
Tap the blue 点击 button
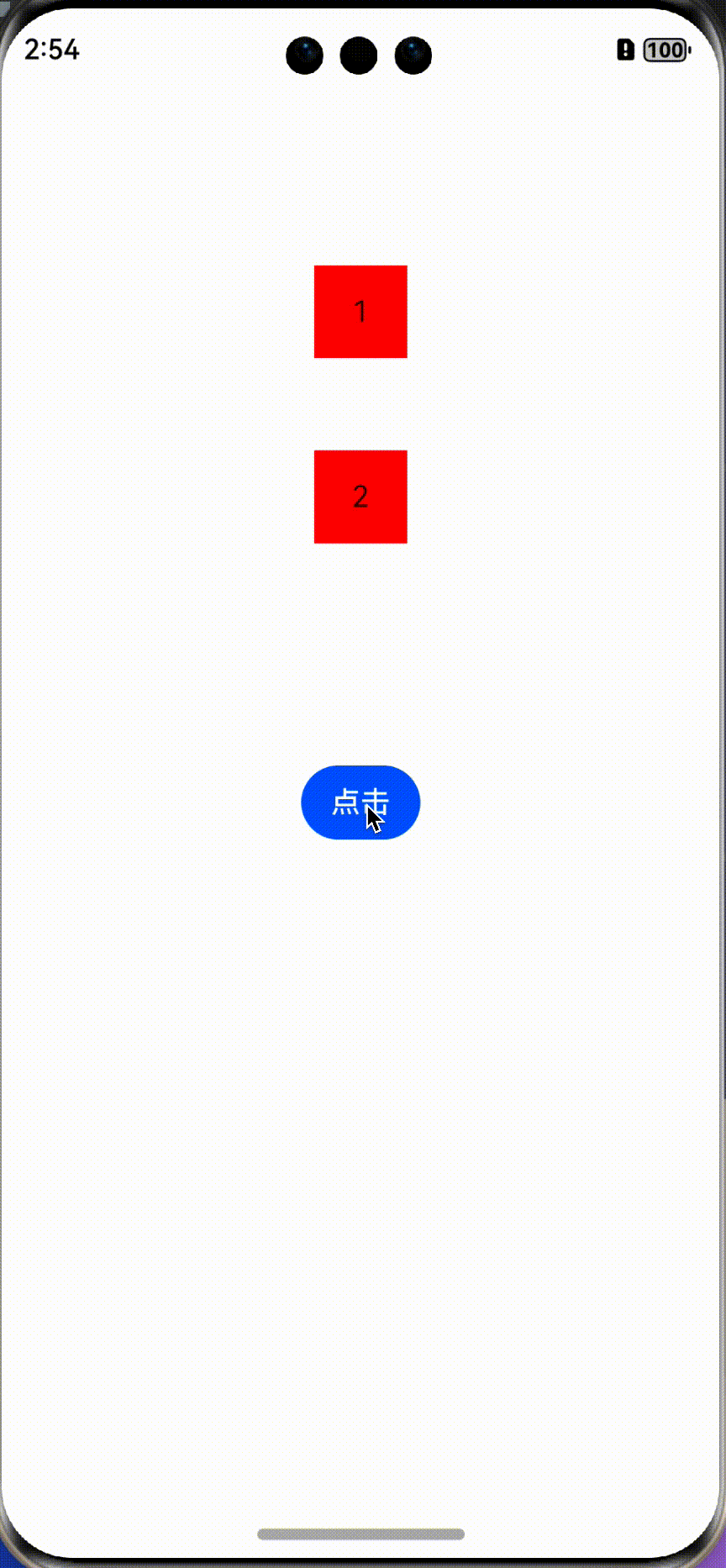coord(360,802)
